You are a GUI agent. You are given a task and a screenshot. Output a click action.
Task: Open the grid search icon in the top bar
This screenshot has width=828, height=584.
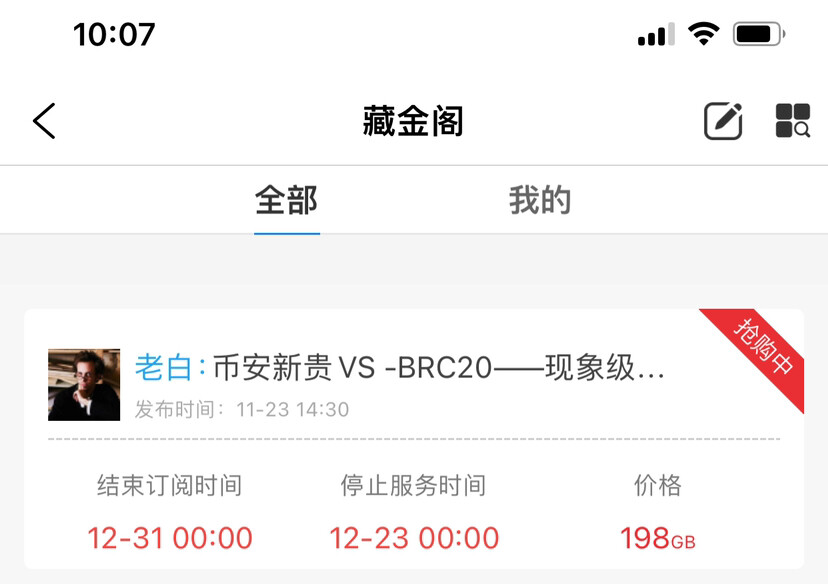pos(792,121)
